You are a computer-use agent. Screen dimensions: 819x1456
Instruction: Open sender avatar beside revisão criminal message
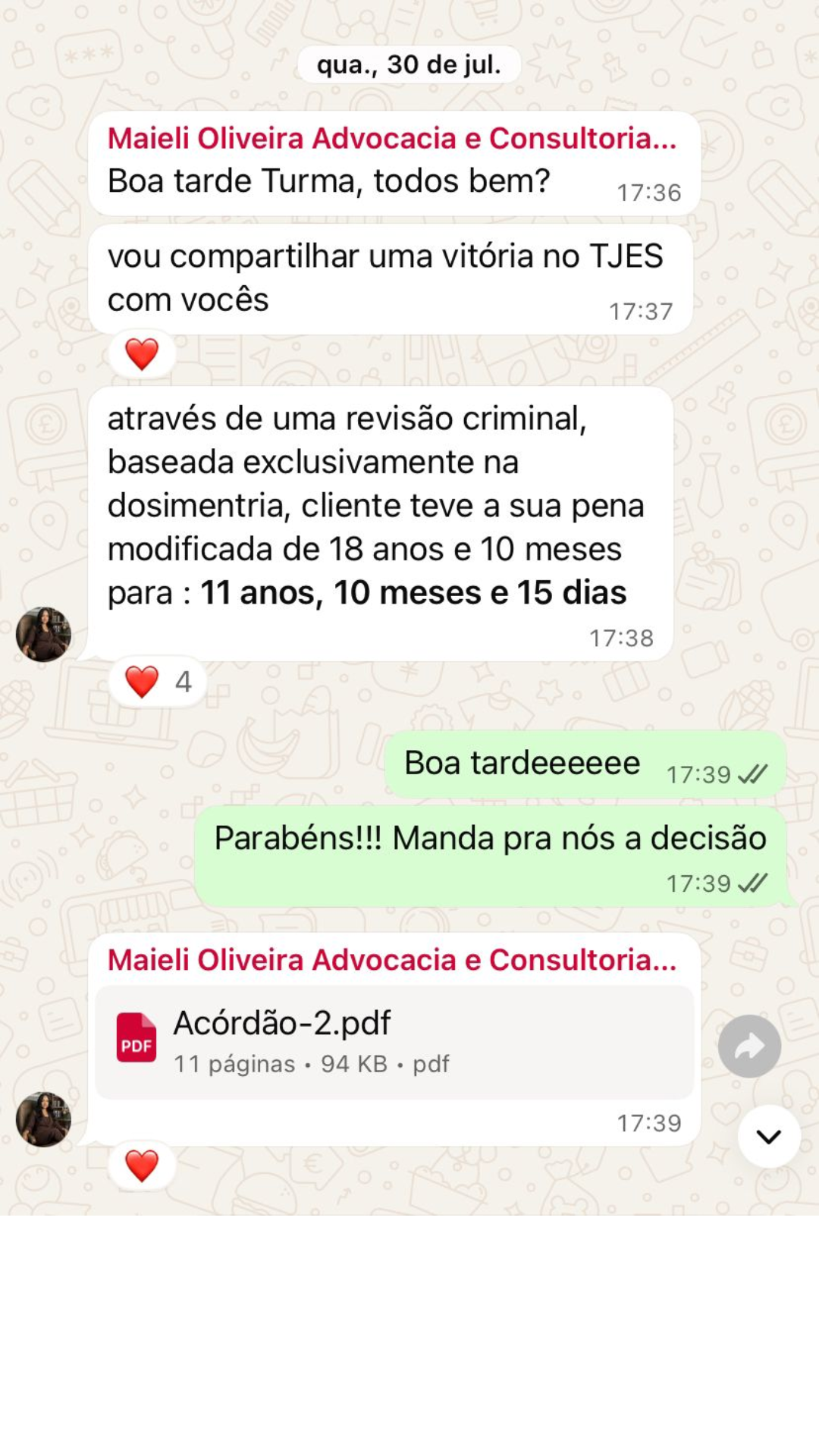pos(43,634)
